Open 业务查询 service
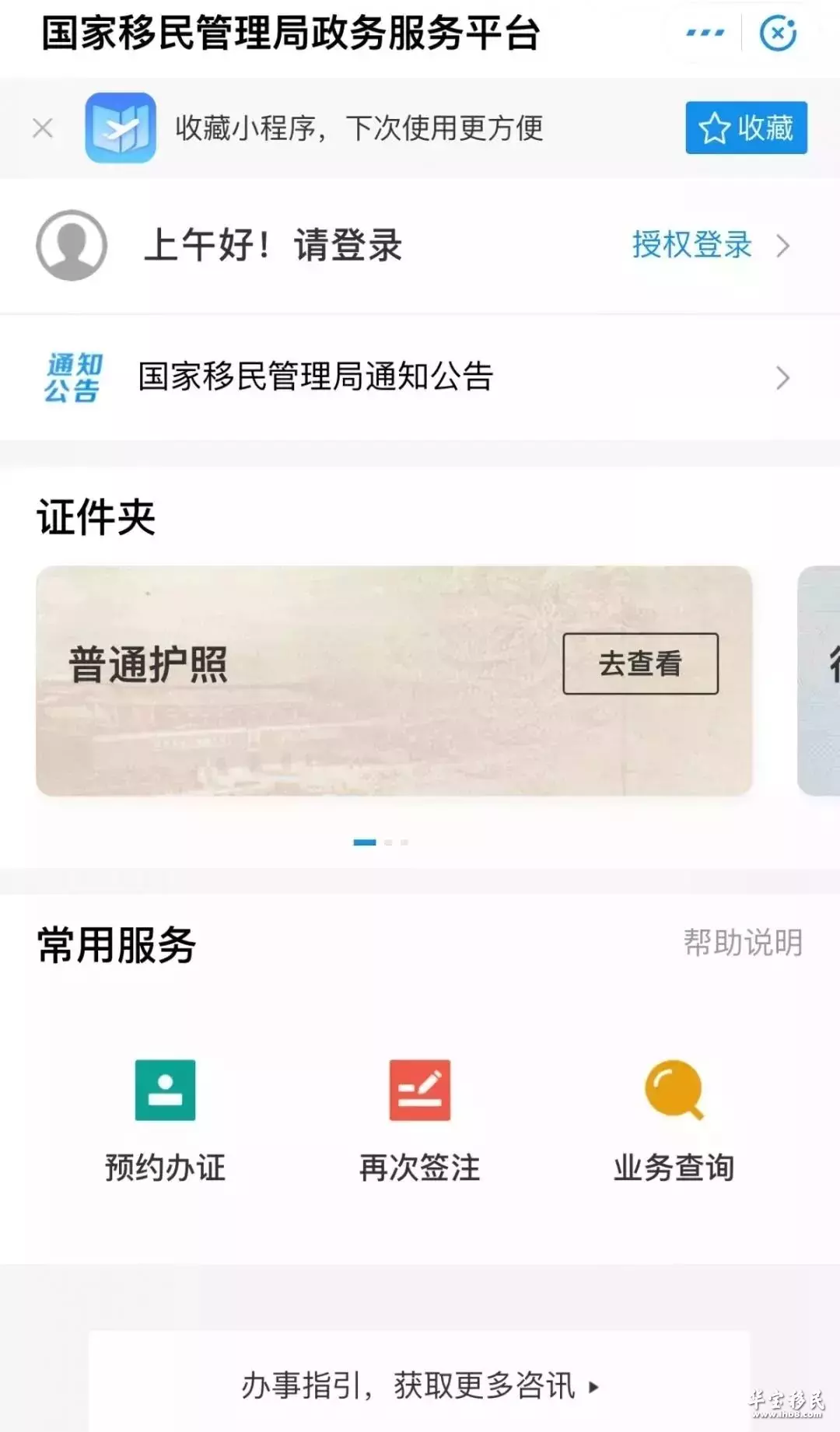 coord(674,1120)
